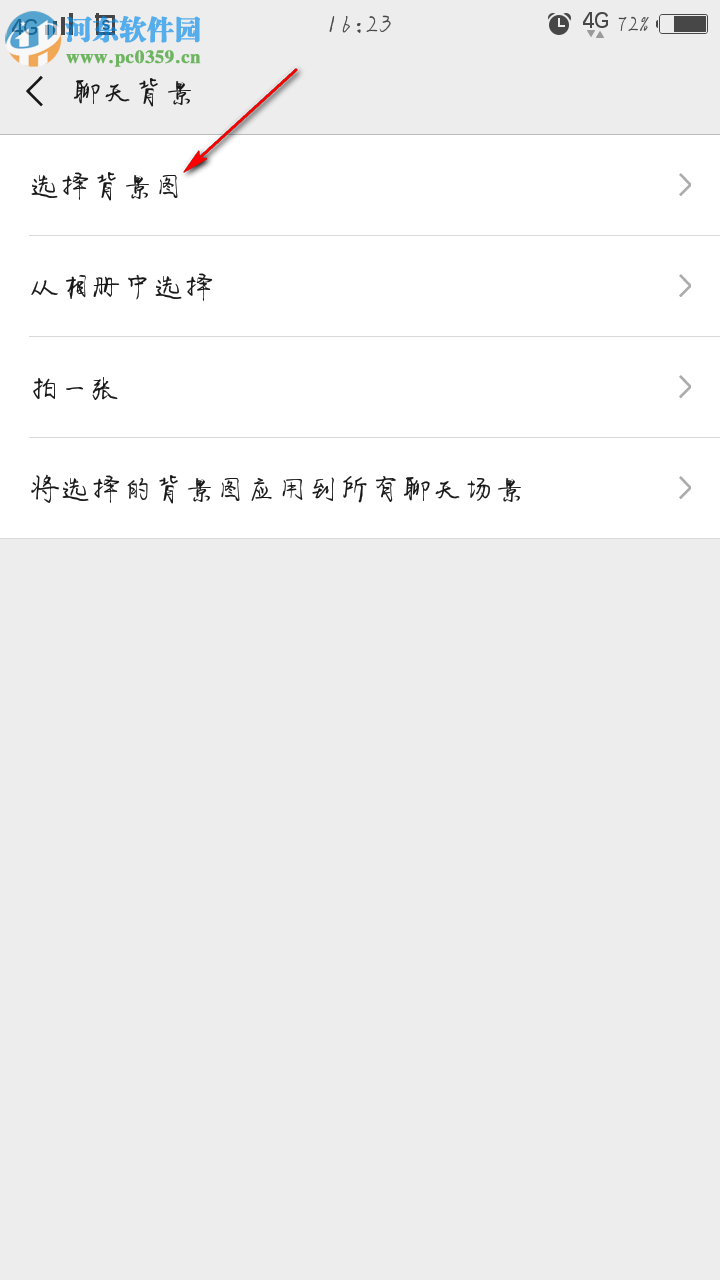Tap 将选择的背景图应用到所有聊天场景 row
The width and height of the screenshot is (720, 1280).
click(x=360, y=489)
